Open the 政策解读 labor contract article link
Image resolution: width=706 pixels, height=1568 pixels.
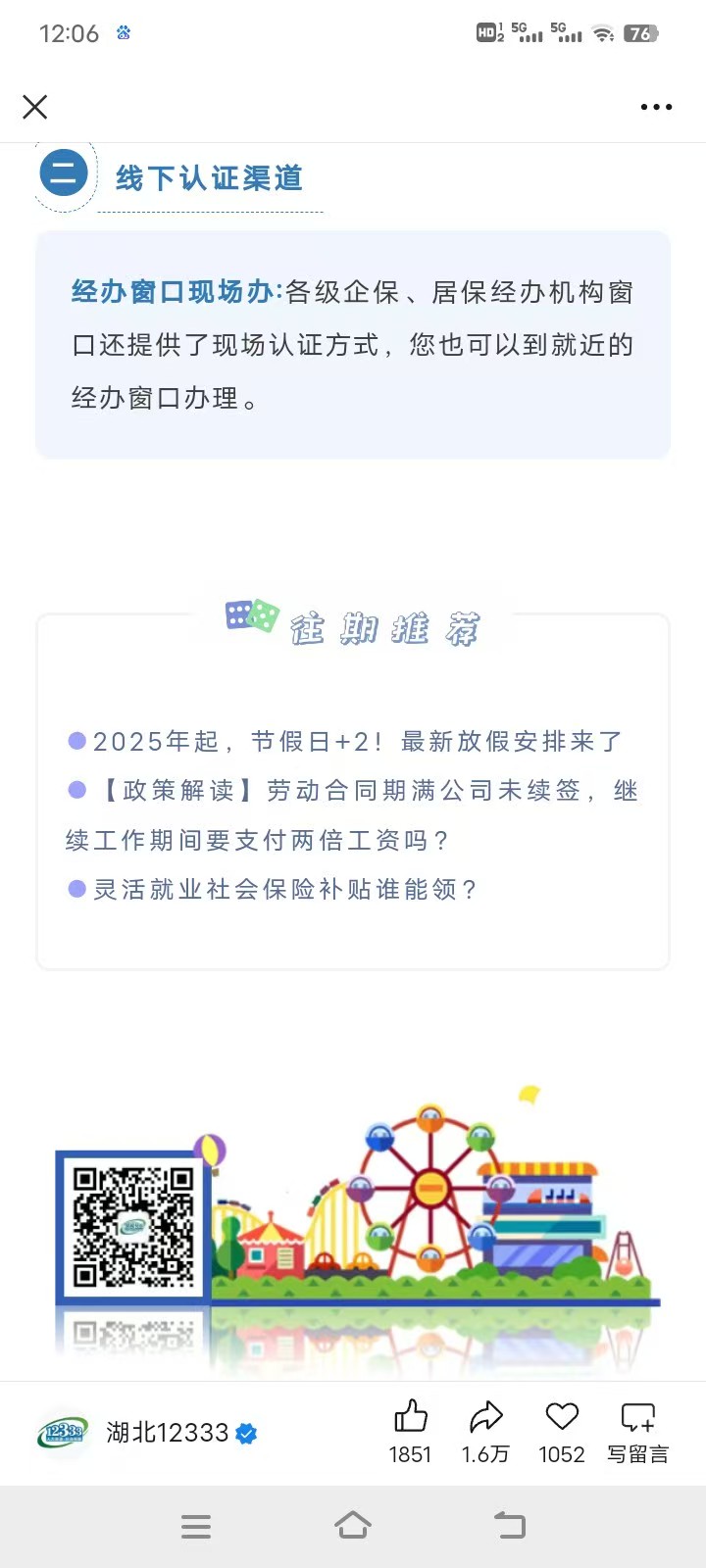[353, 815]
